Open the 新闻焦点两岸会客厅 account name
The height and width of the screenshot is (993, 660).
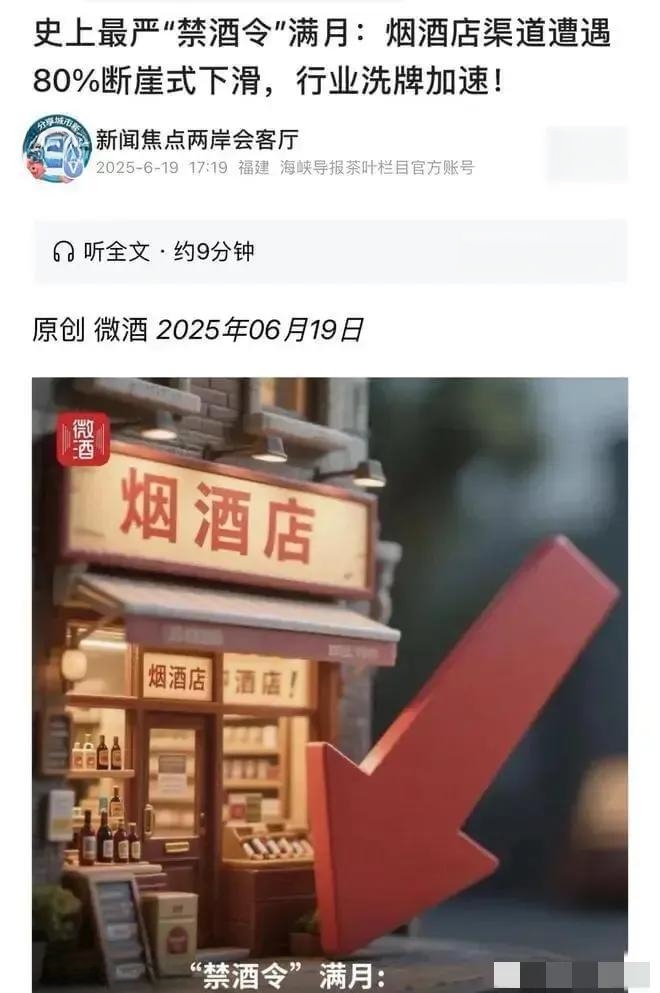tap(196, 139)
